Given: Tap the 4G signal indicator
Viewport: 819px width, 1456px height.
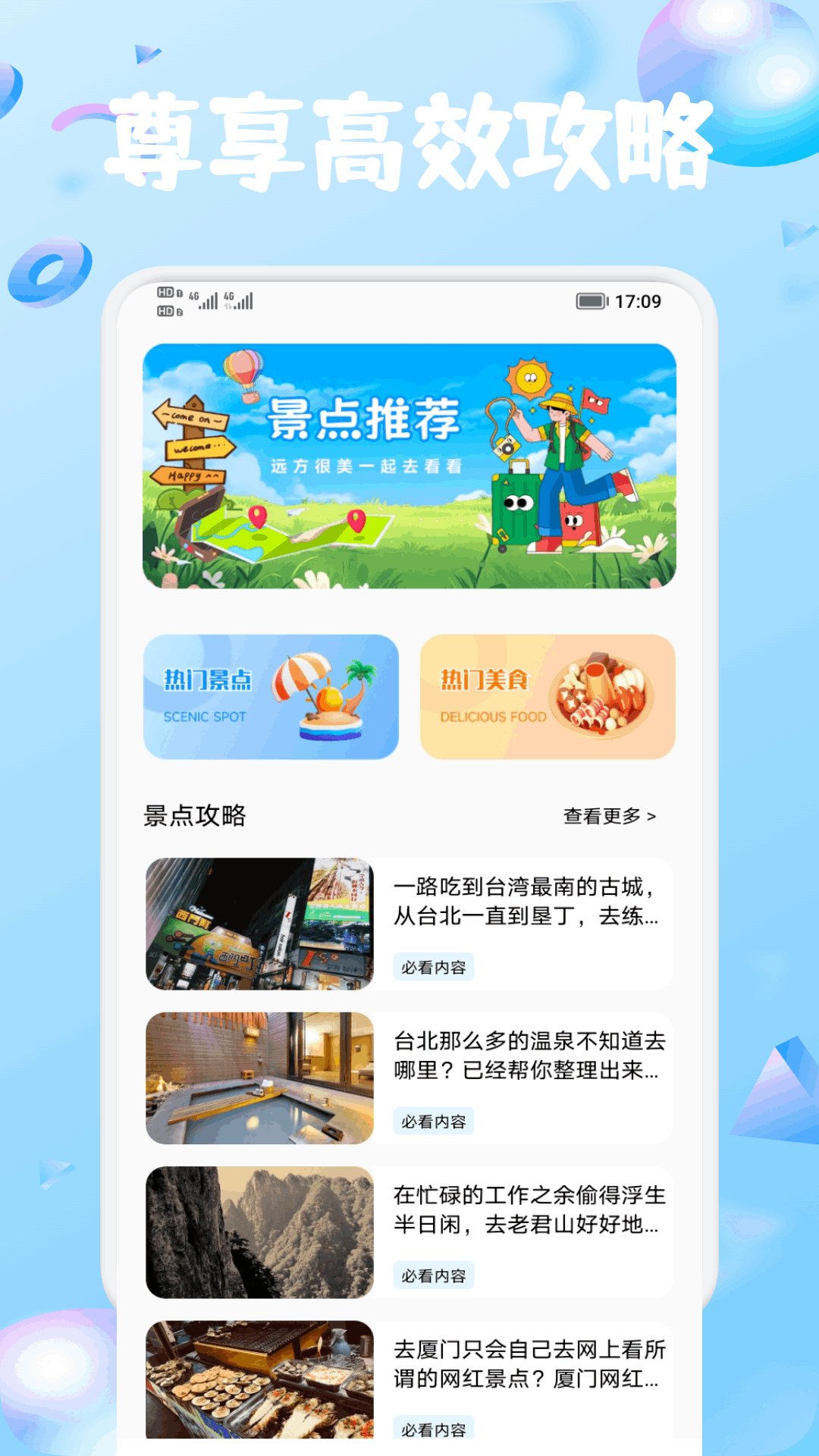Looking at the screenshot, I should click(205, 302).
